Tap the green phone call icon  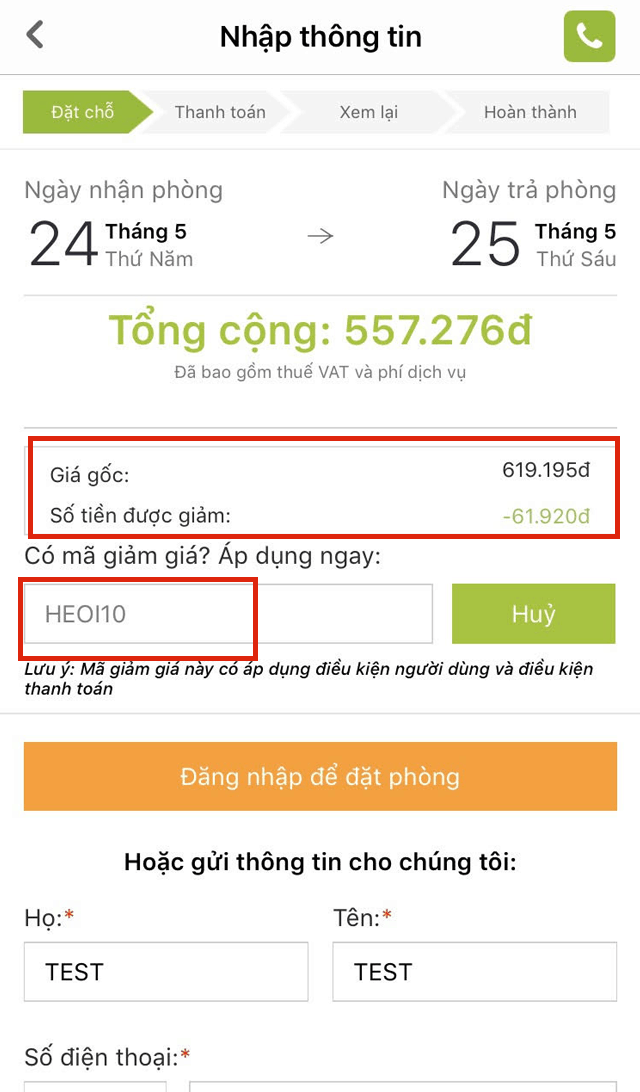pyautogui.click(x=589, y=36)
